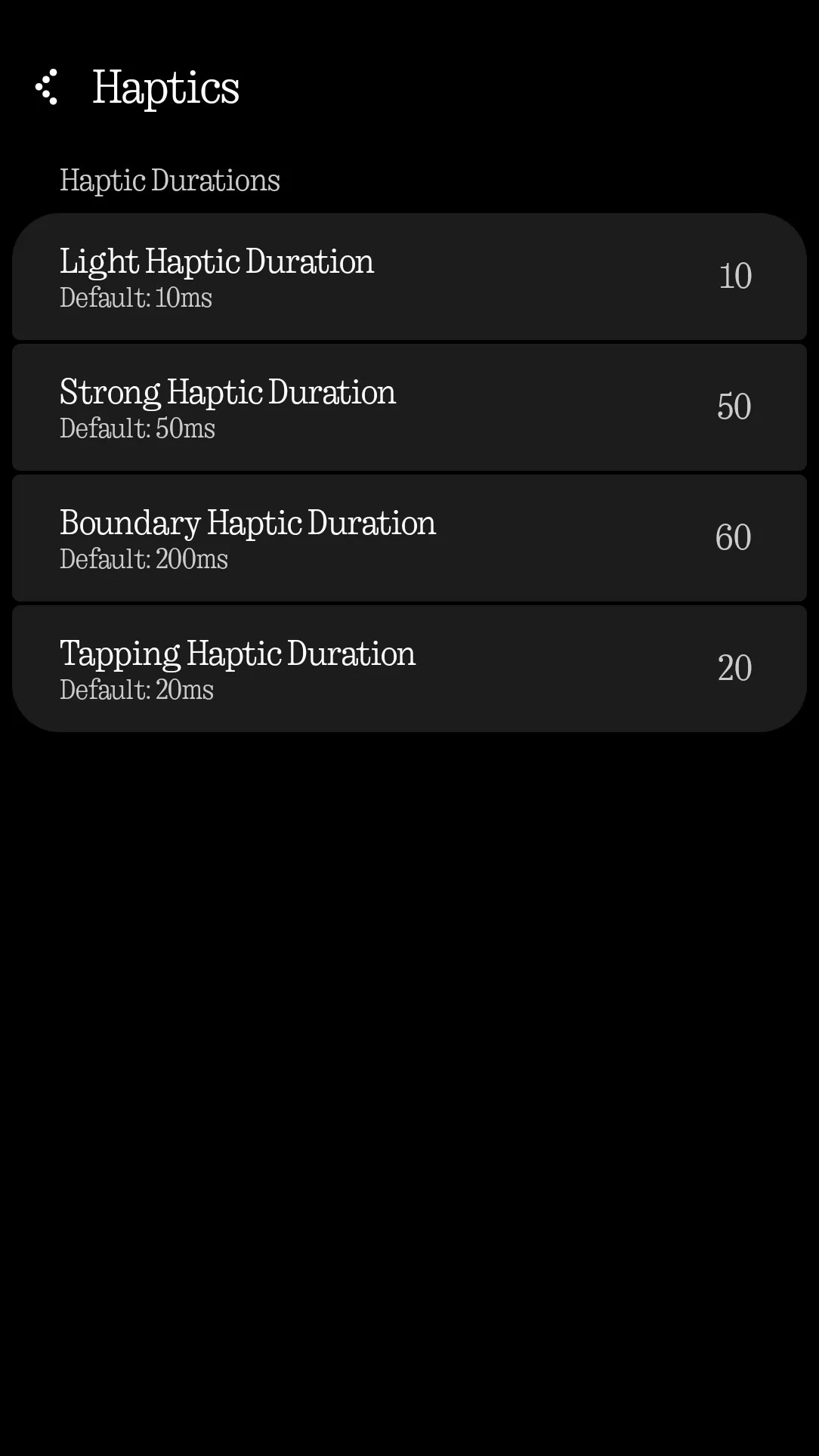The height and width of the screenshot is (1456, 819).
Task: Open the Strong Haptic Duration setting
Action: [409, 408]
